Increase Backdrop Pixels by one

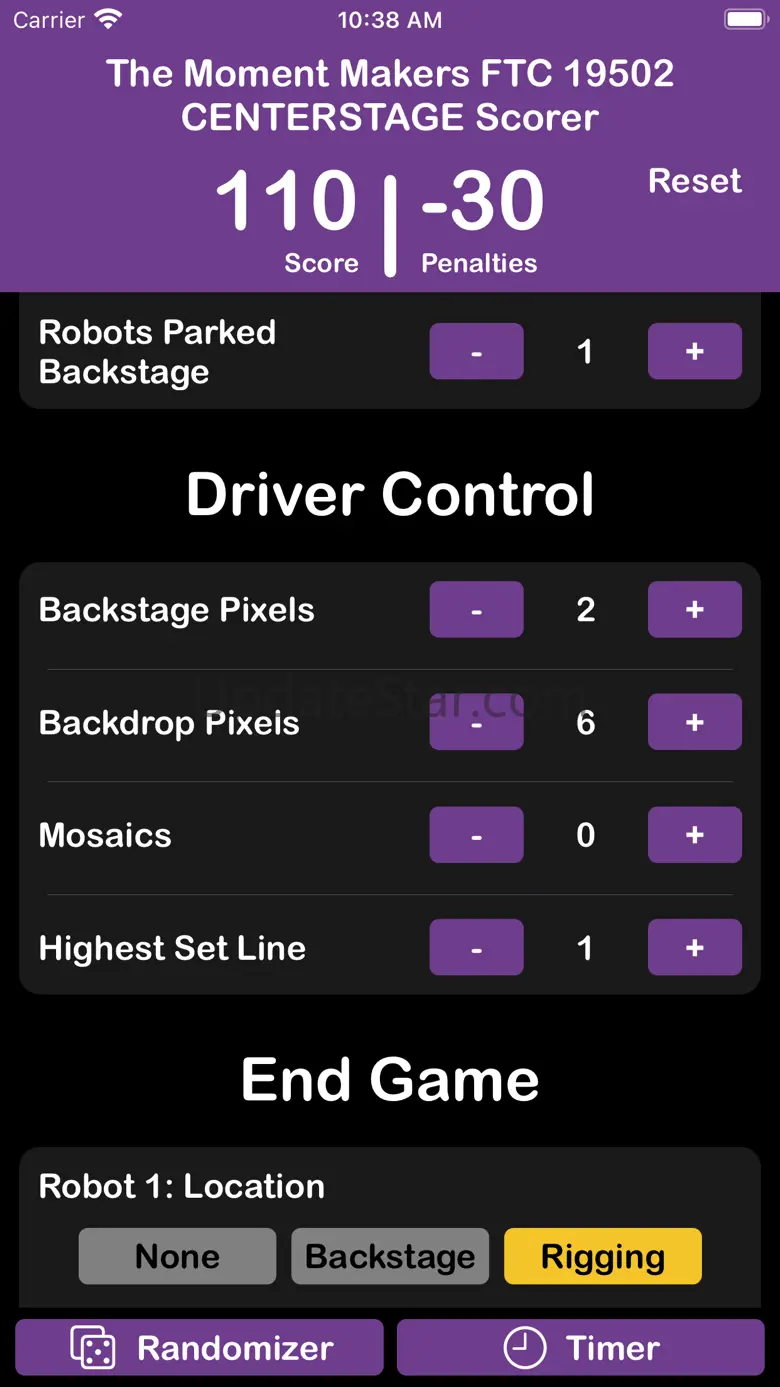click(x=695, y=722)
